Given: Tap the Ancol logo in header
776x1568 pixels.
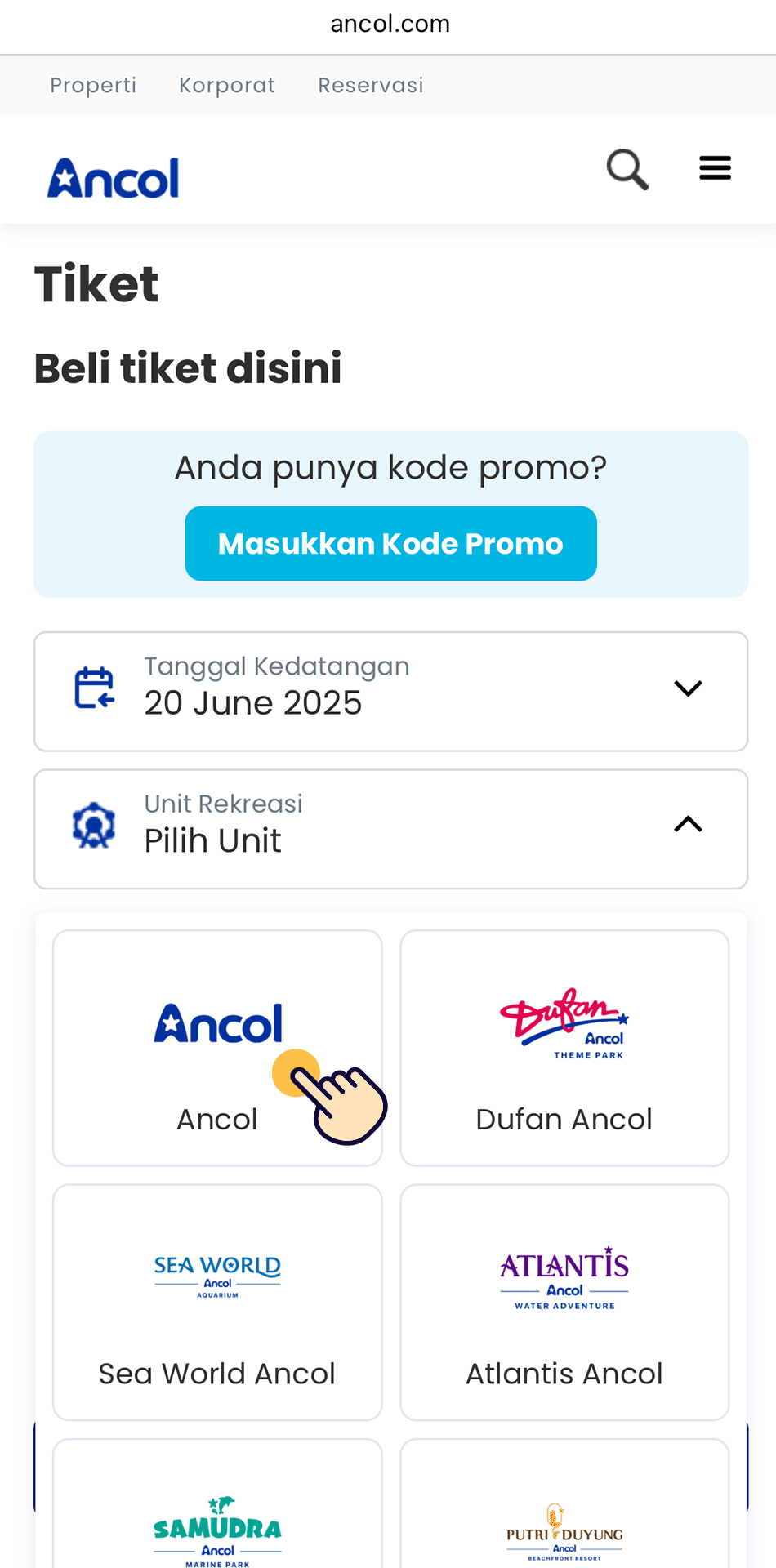Looking at the screenshot, I should (114, 177).
